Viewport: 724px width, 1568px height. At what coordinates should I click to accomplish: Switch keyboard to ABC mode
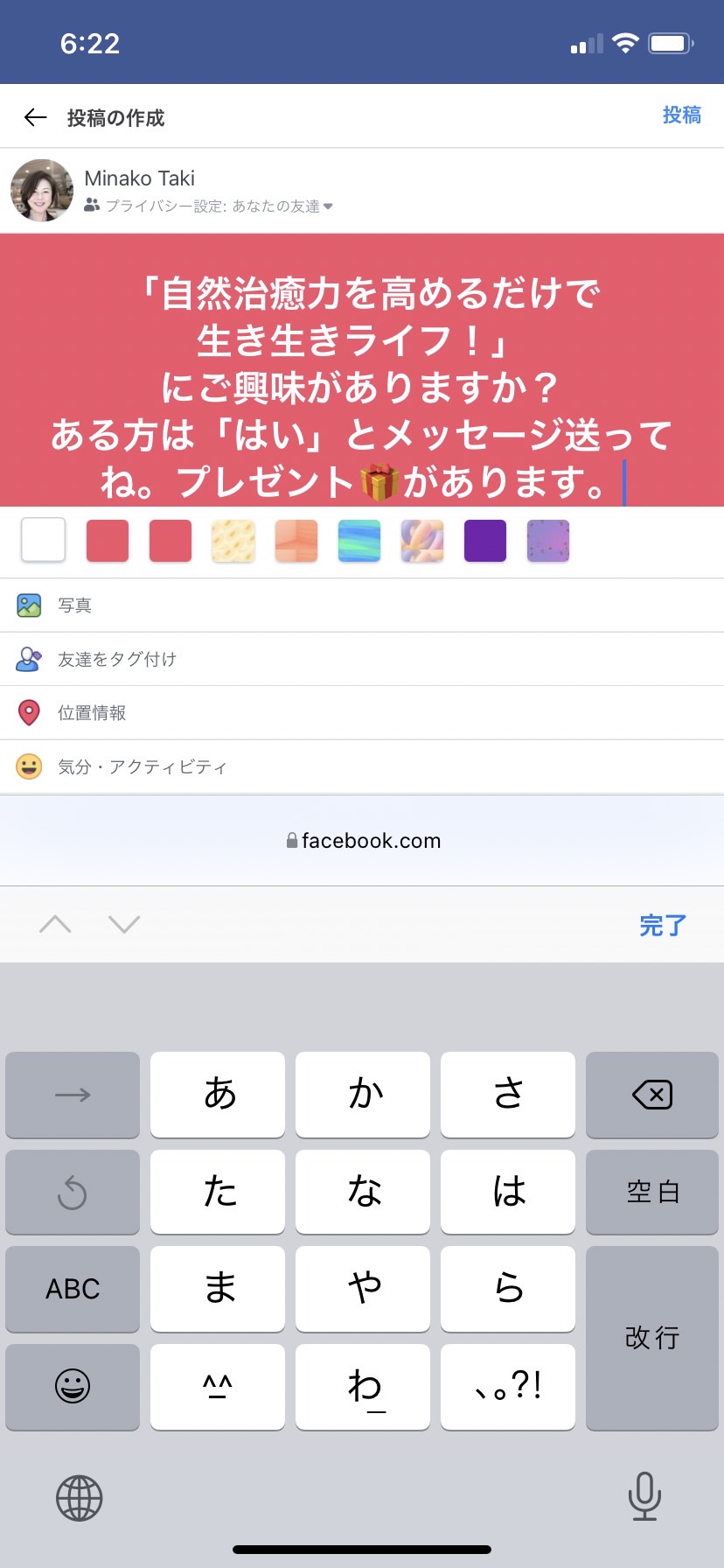click(73, 1289)
